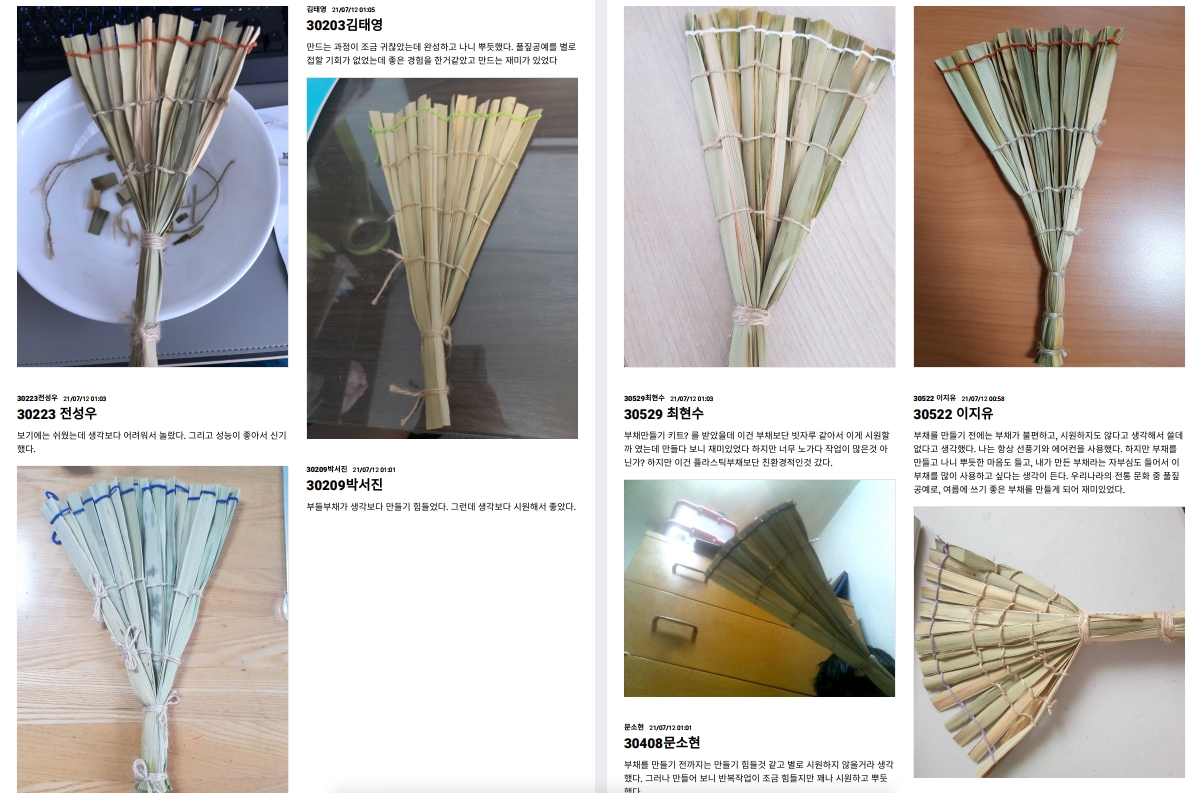The height and width of the screenshot is (793, 1195).
Task: View the photo attached to 30522 이지유's post
Action: [x=1049, y=641]
